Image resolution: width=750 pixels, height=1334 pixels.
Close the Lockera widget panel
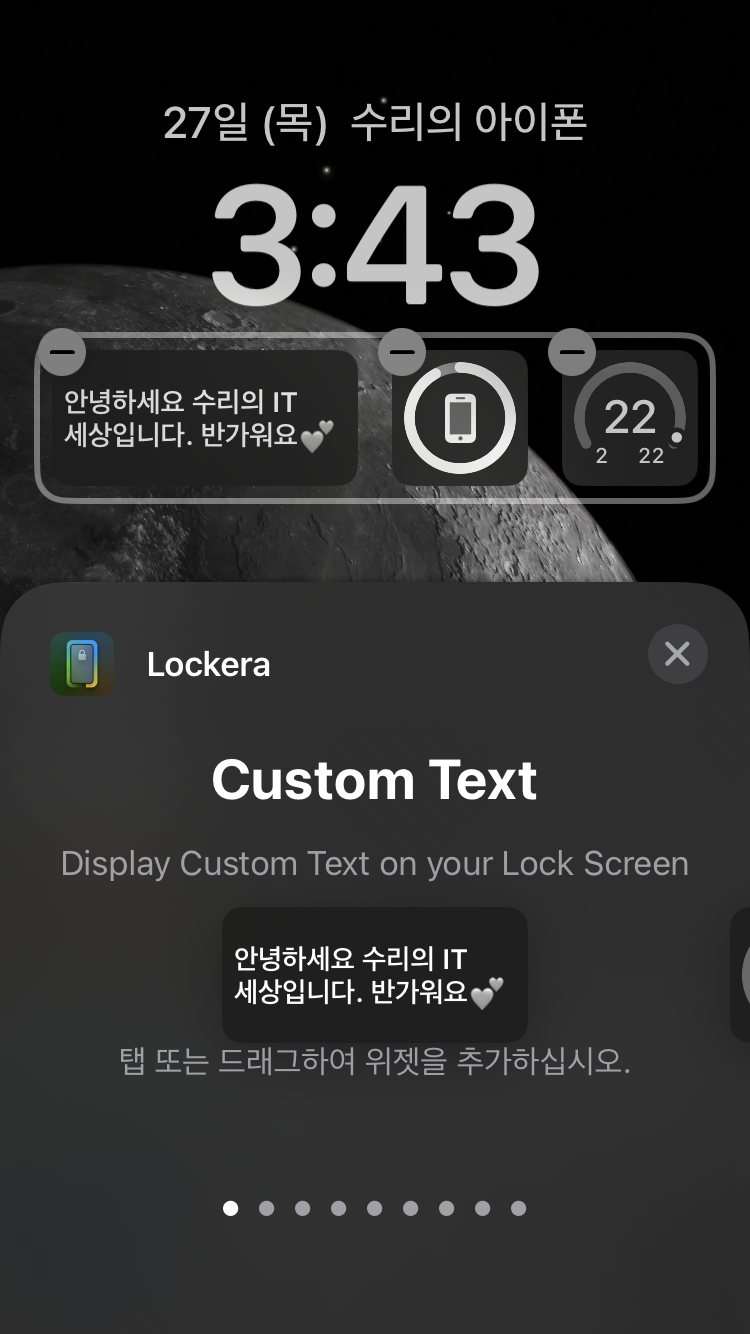click(677, 654)
